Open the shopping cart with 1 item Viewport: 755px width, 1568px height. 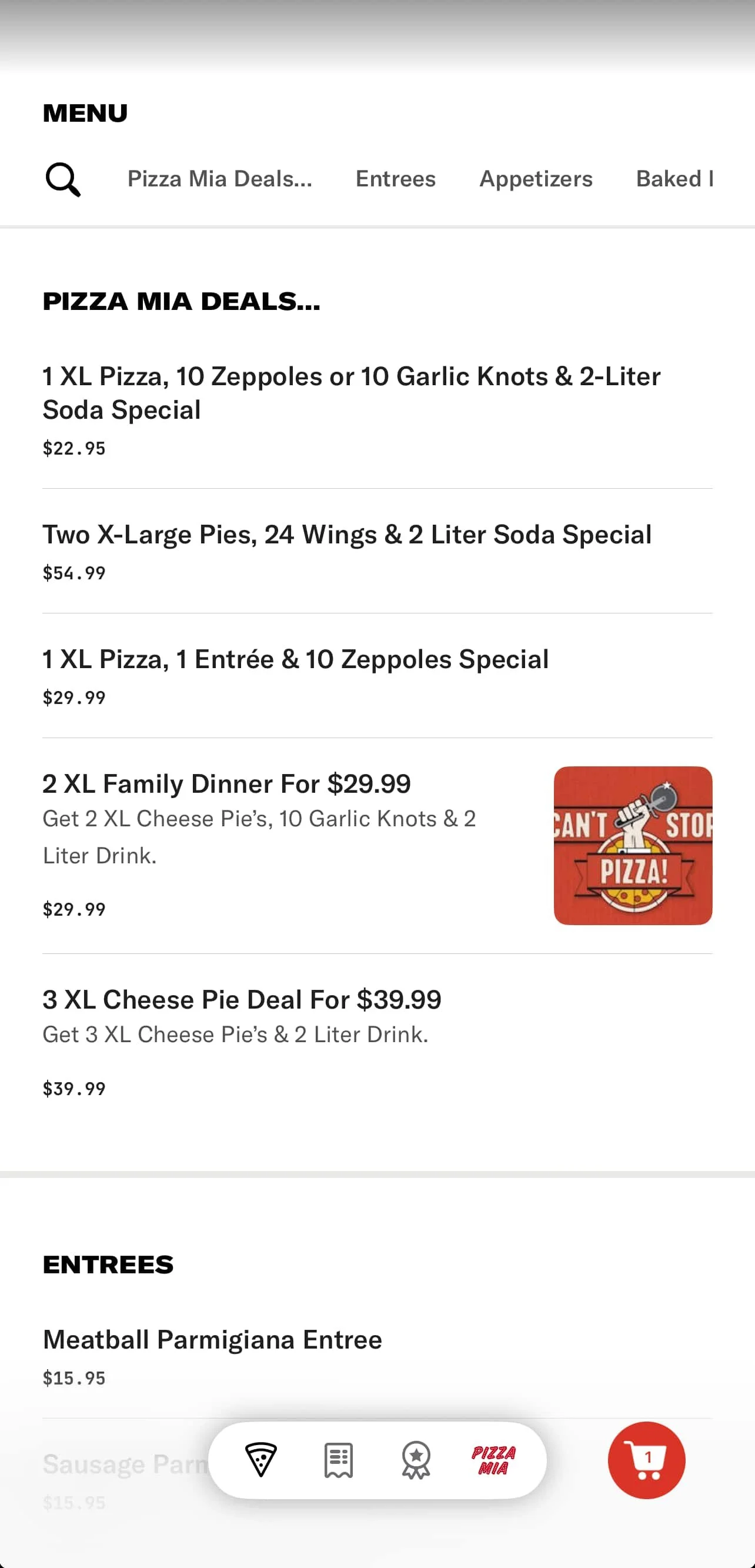coord(646,1460)
